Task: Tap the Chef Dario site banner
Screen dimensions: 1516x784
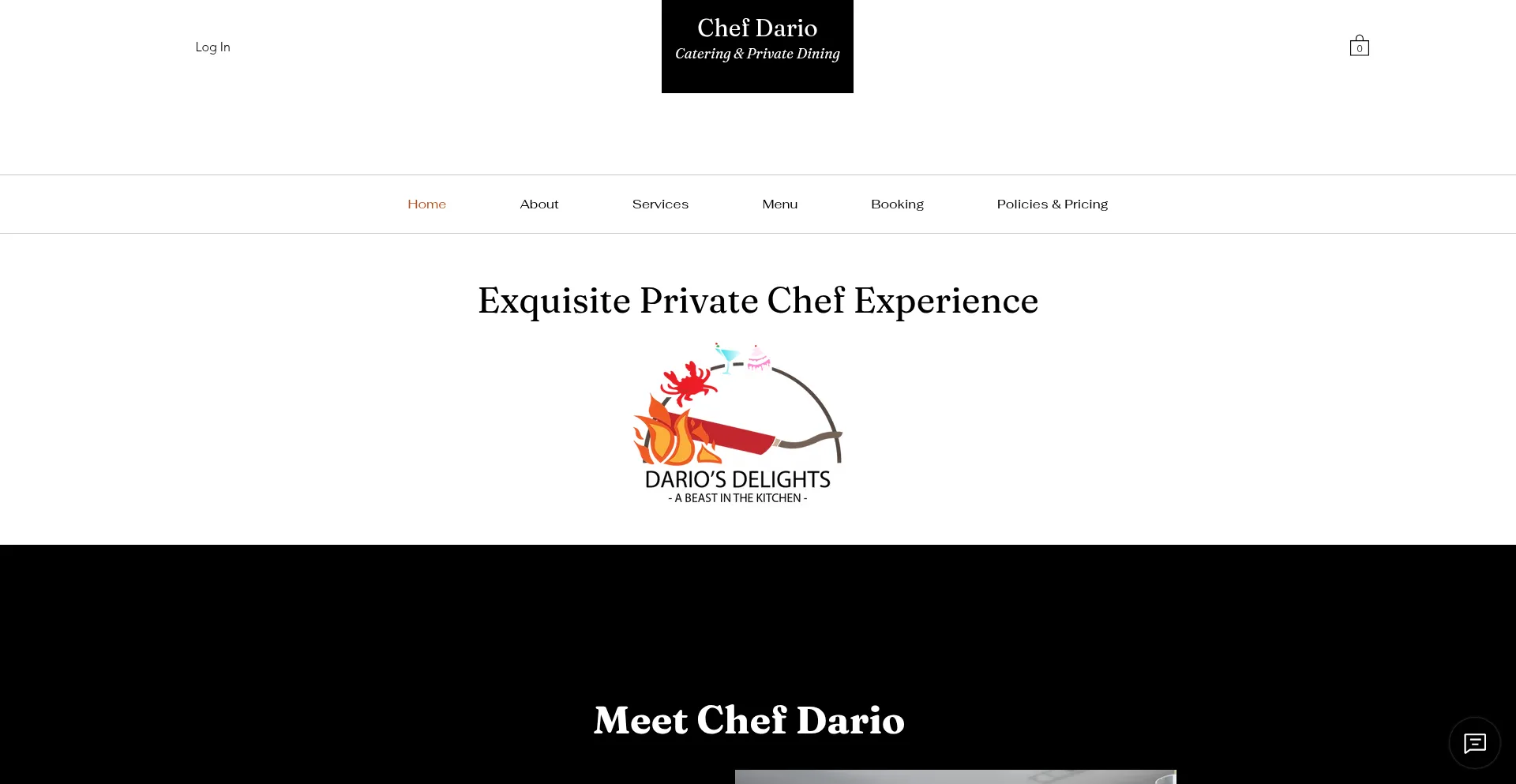Action: pos(757,46)
